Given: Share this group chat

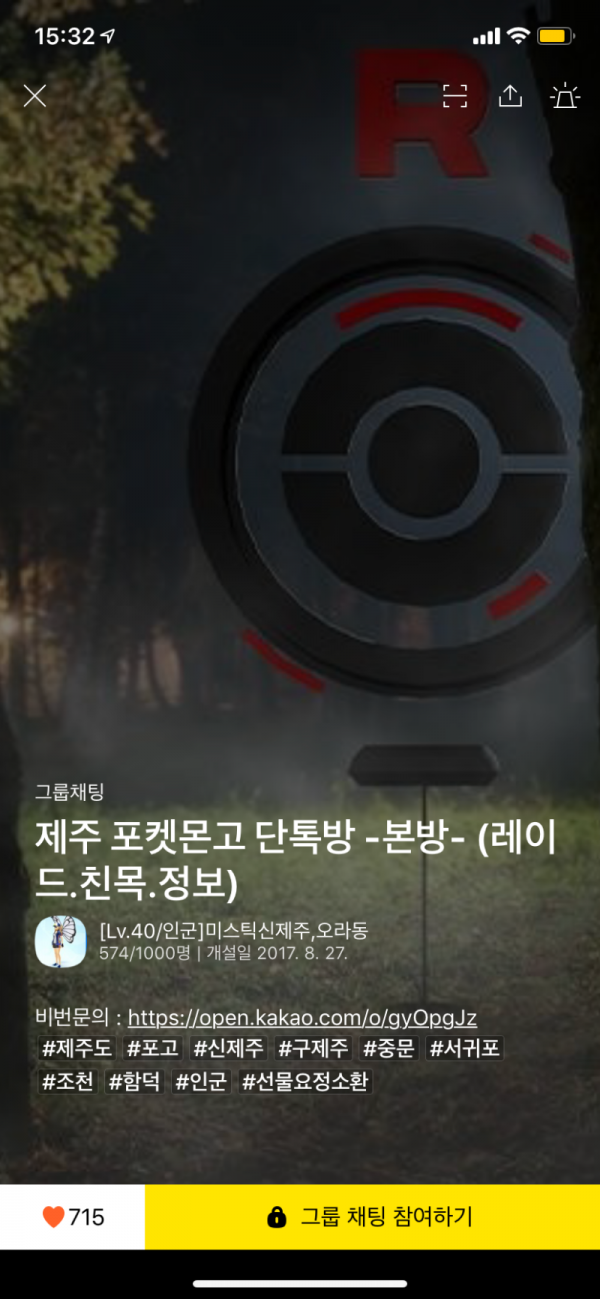Looking at the screenshot, I should point(510,96).
